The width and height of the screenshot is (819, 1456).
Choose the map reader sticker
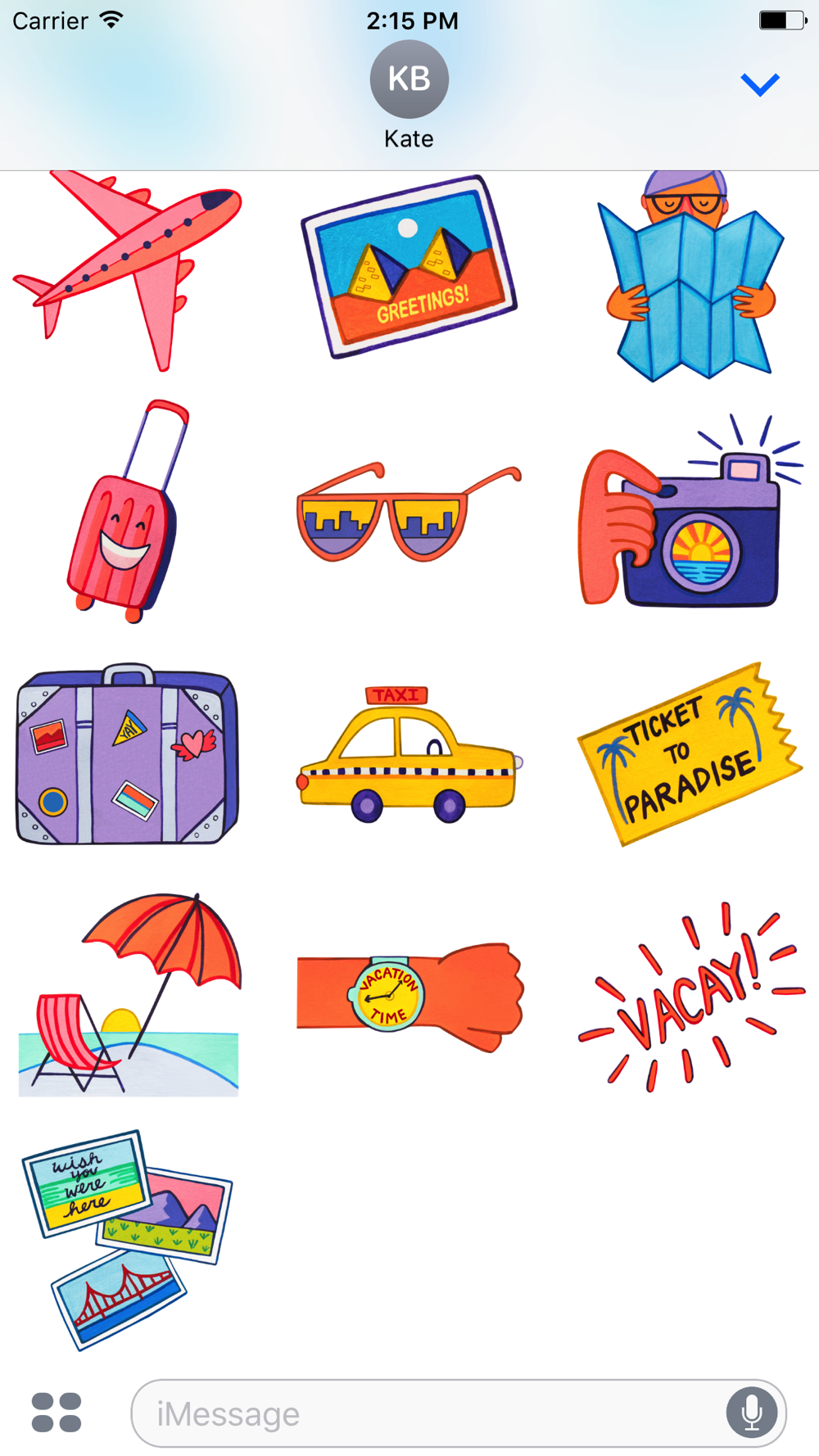(690, 275)
